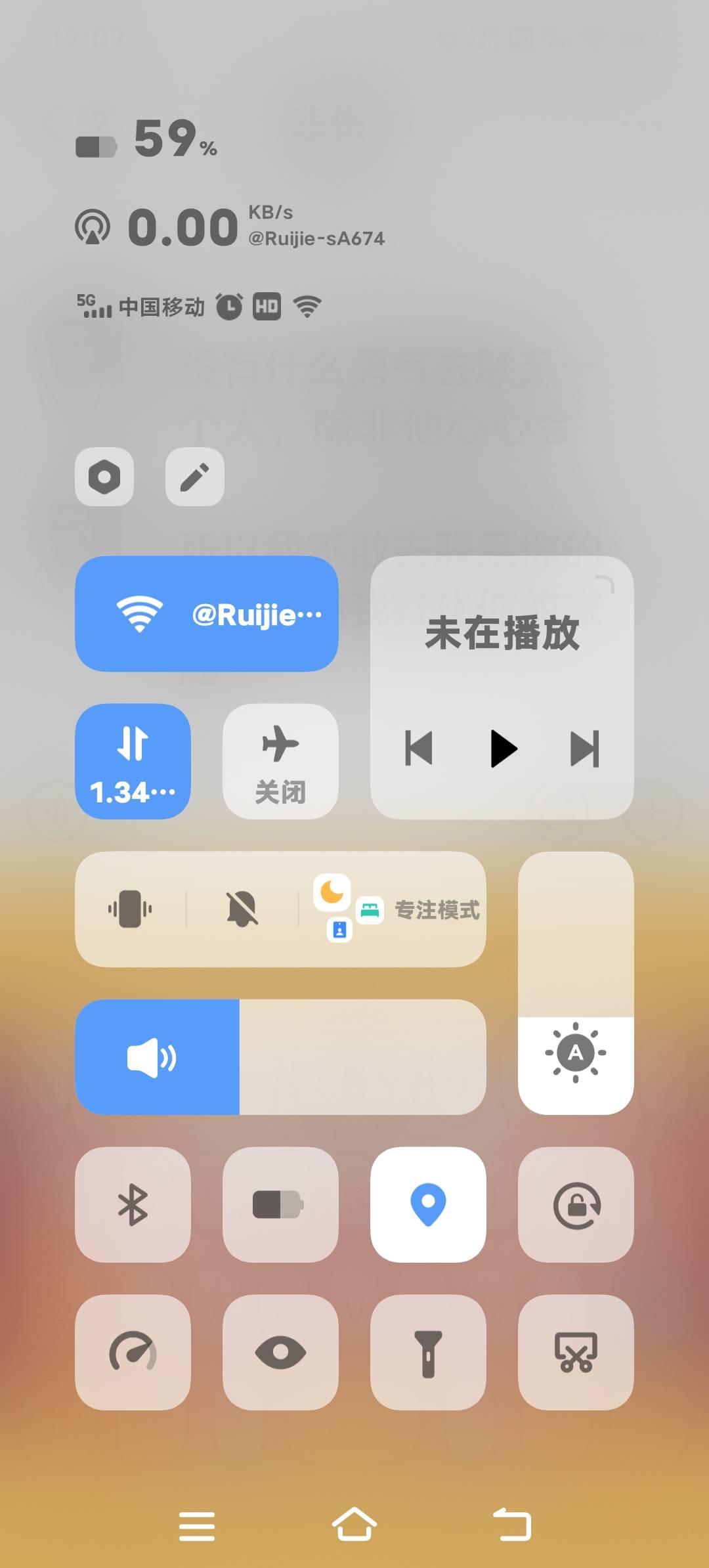This screenshot has height=1568, width=709.
Task: Tap the volume slider
Action: (280, 1057)
